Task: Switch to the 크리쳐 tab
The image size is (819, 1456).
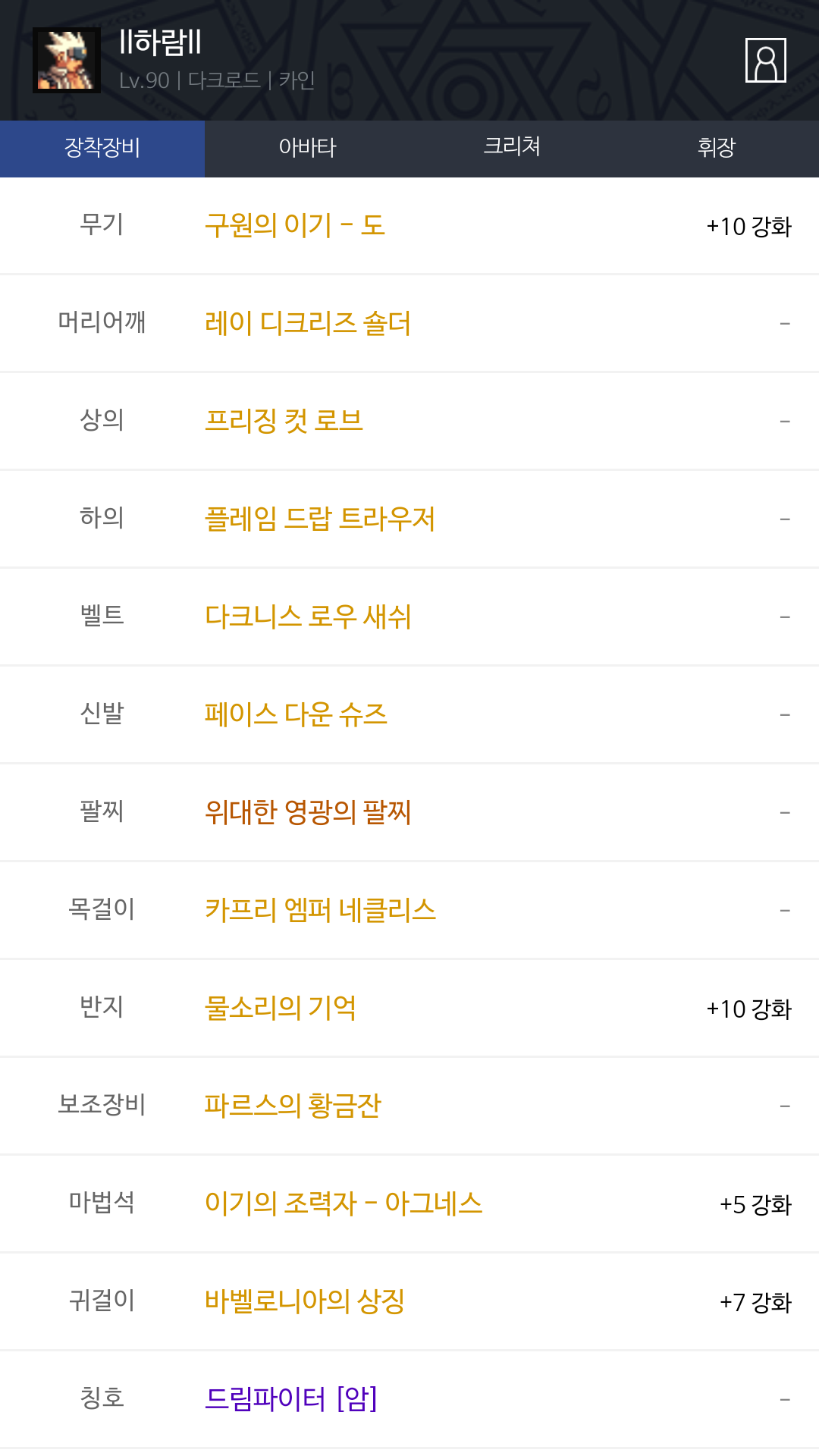Action: [x=512, y=148]
